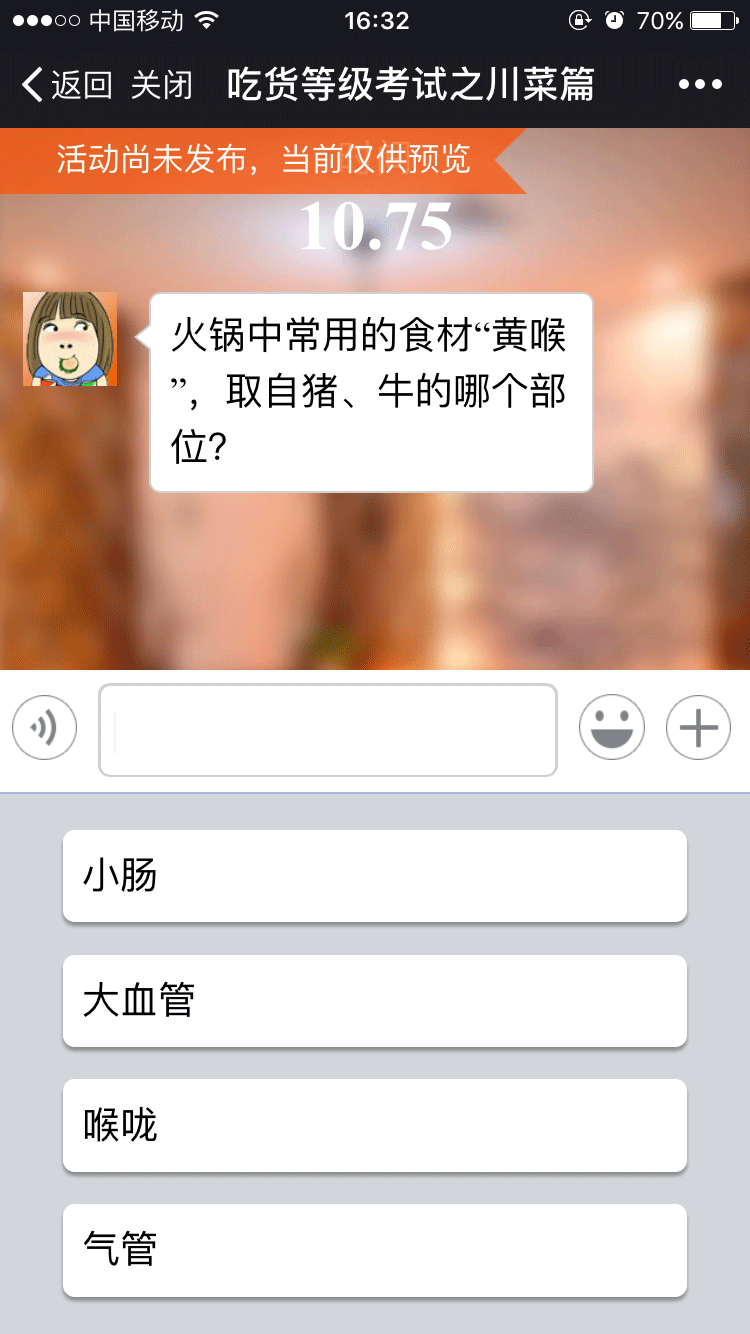This screenshot has height=1334, width=750.
Task: Open the three-dot overflow menu
Action: pos(700,85)
